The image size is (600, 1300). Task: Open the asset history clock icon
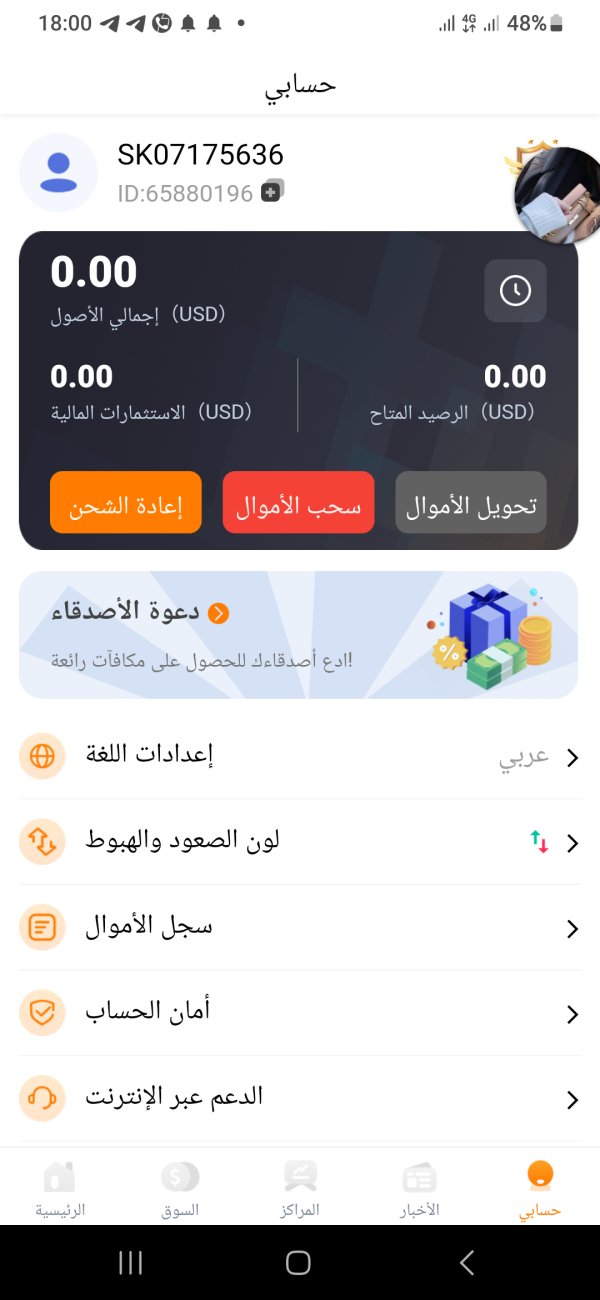(x=515, y=291)
